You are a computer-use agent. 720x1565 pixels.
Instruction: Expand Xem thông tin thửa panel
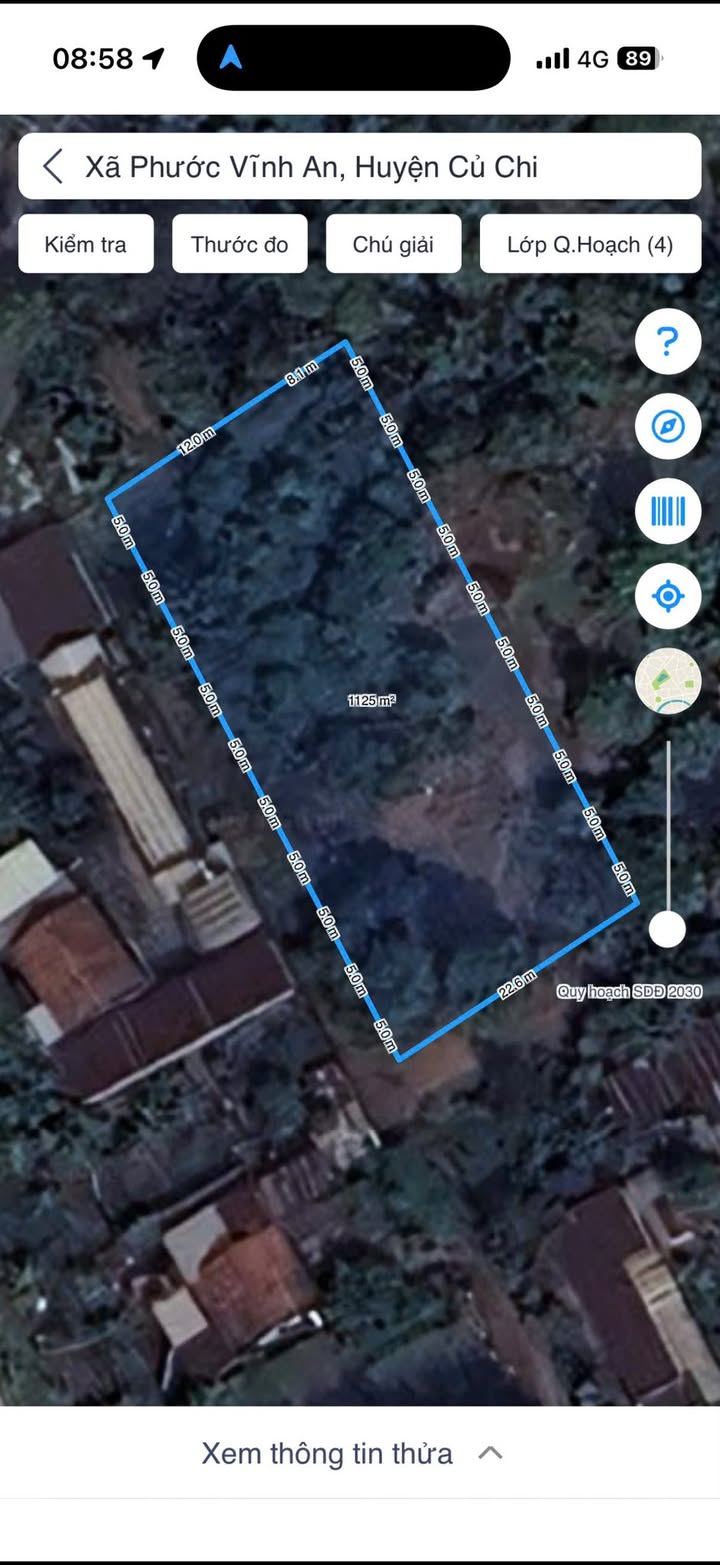[x=352, y=1453]
